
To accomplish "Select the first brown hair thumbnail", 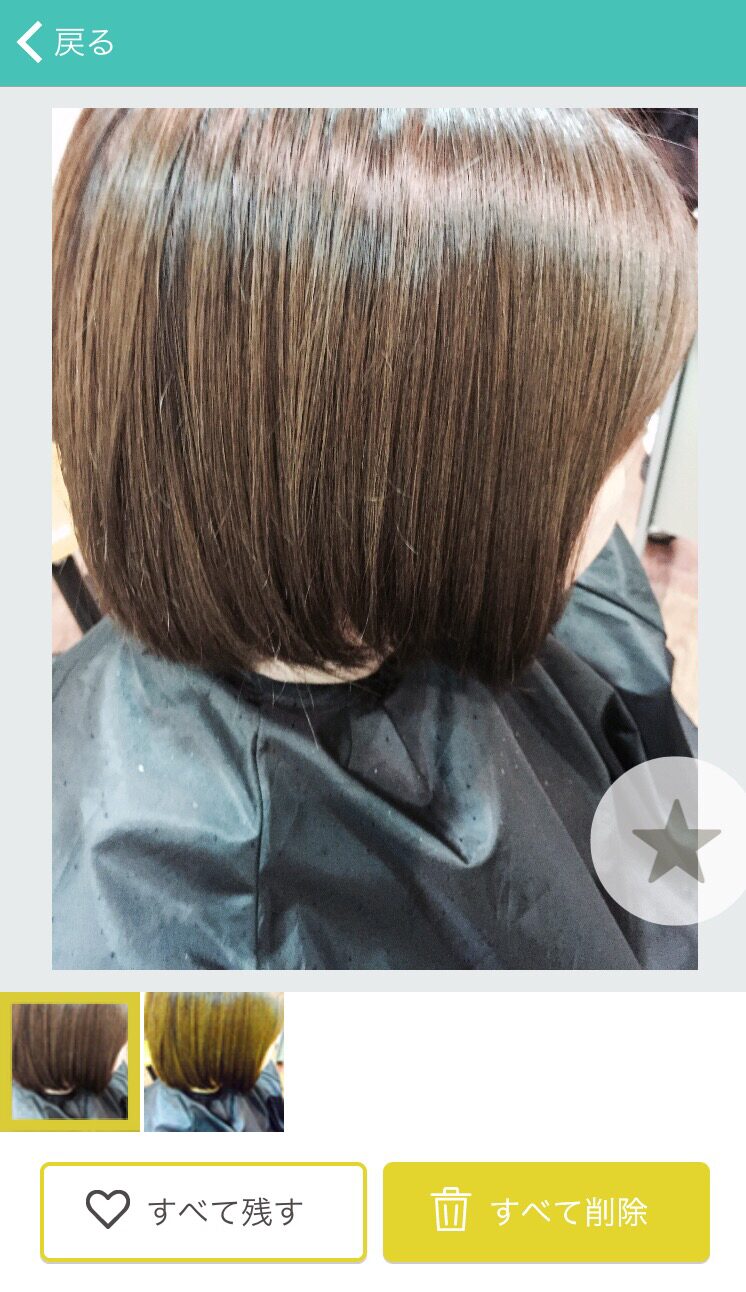I will pos(70,1062).
